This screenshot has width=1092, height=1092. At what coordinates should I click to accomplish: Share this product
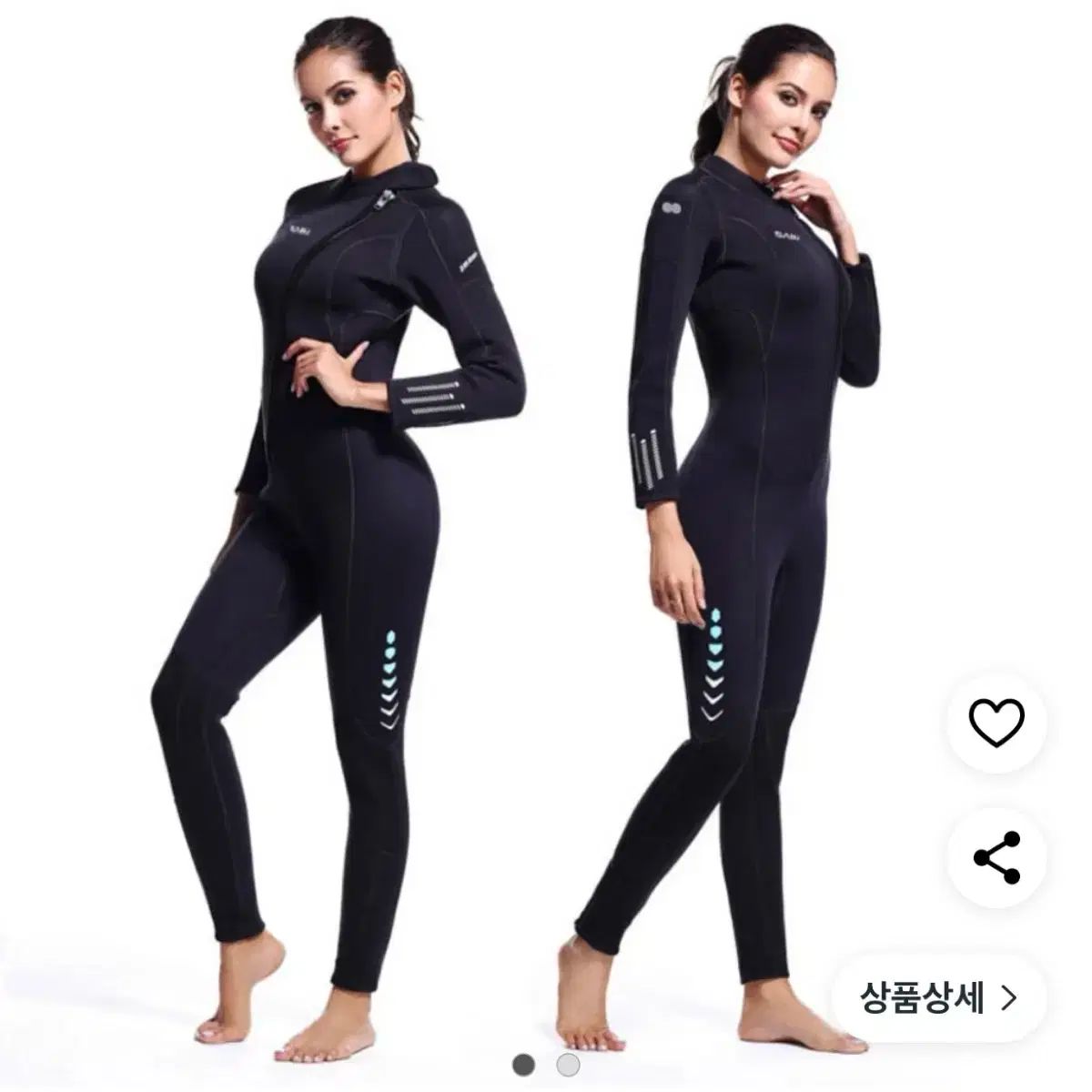point(996,857)
